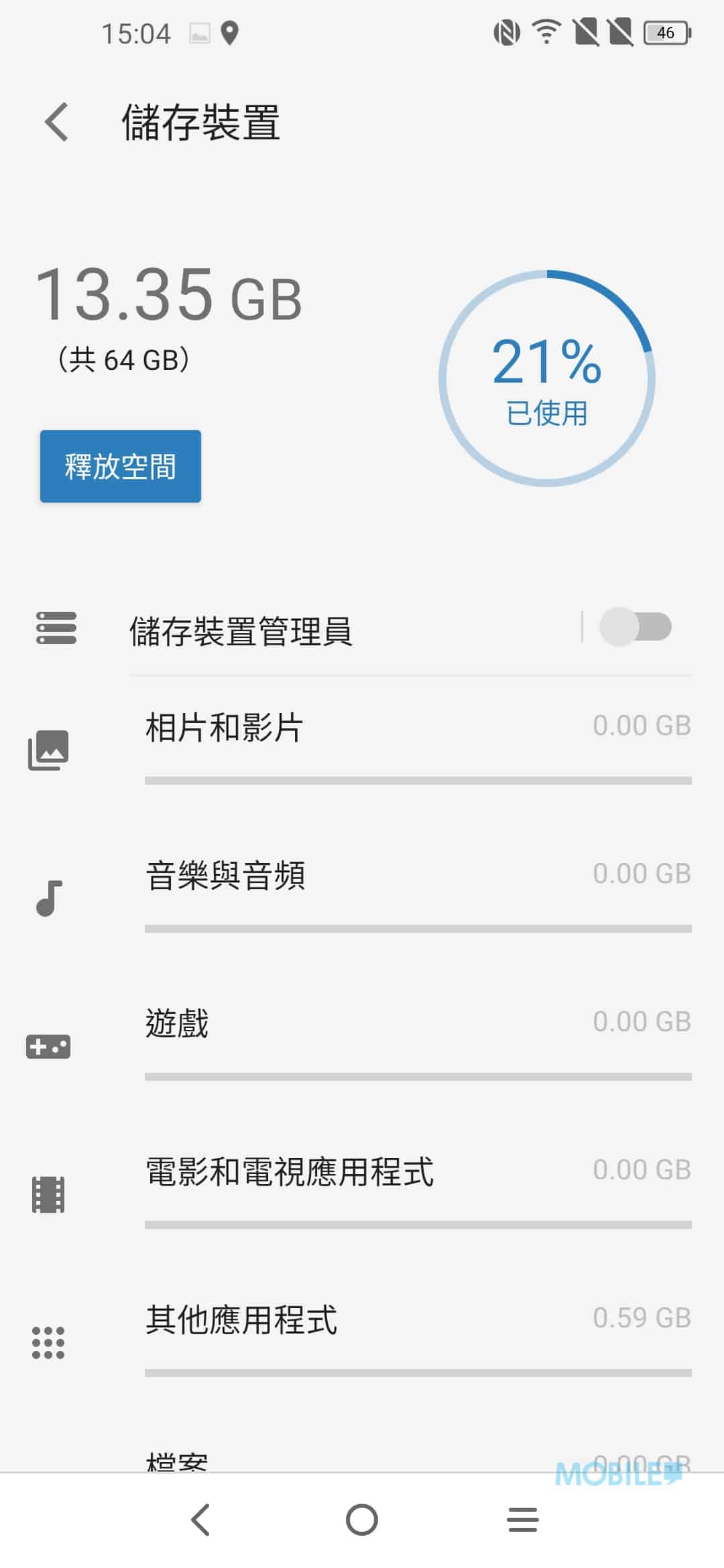Toggle the 儲存裝置管理員 switch

coord(635,627)
